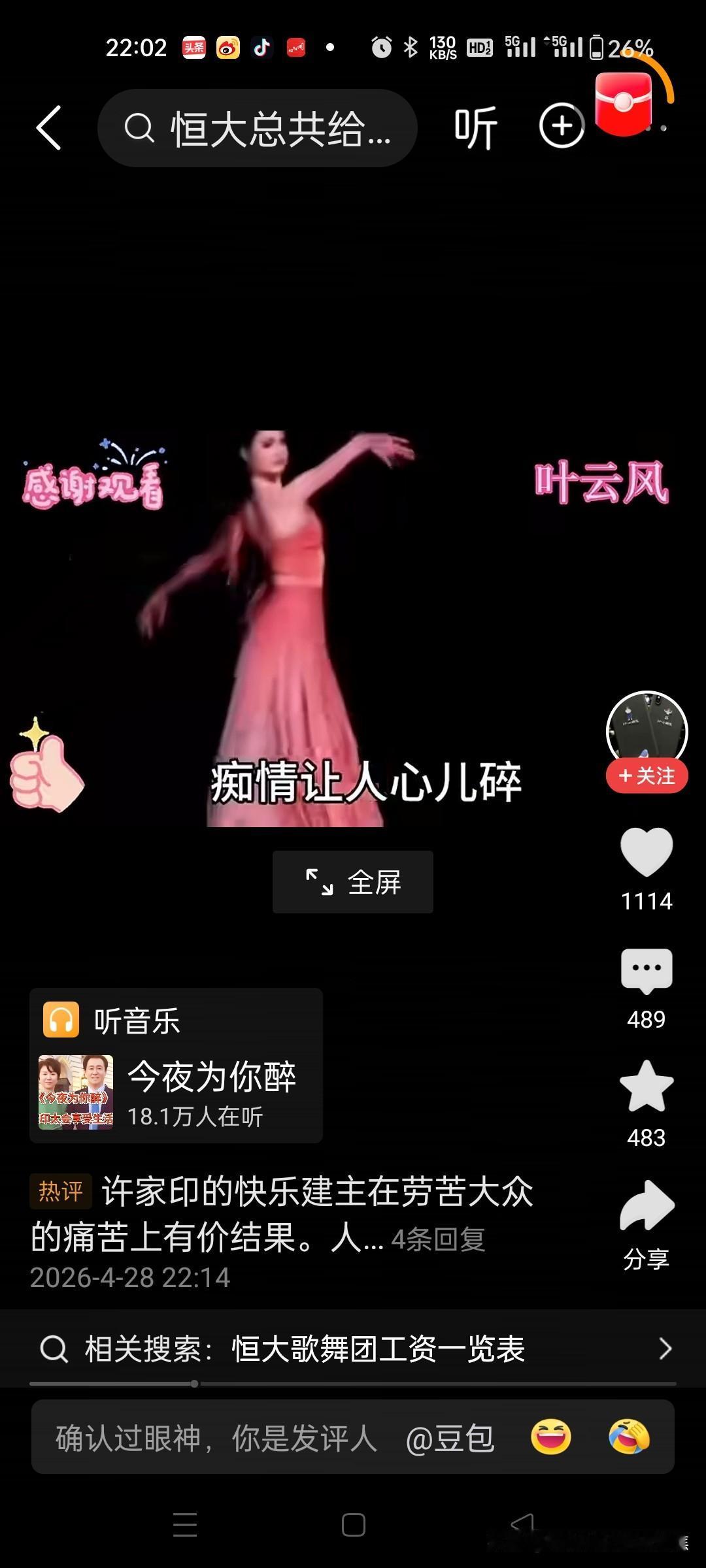
Task: Insert the grinning laugh emoji
Action: tap(551, 1437)
